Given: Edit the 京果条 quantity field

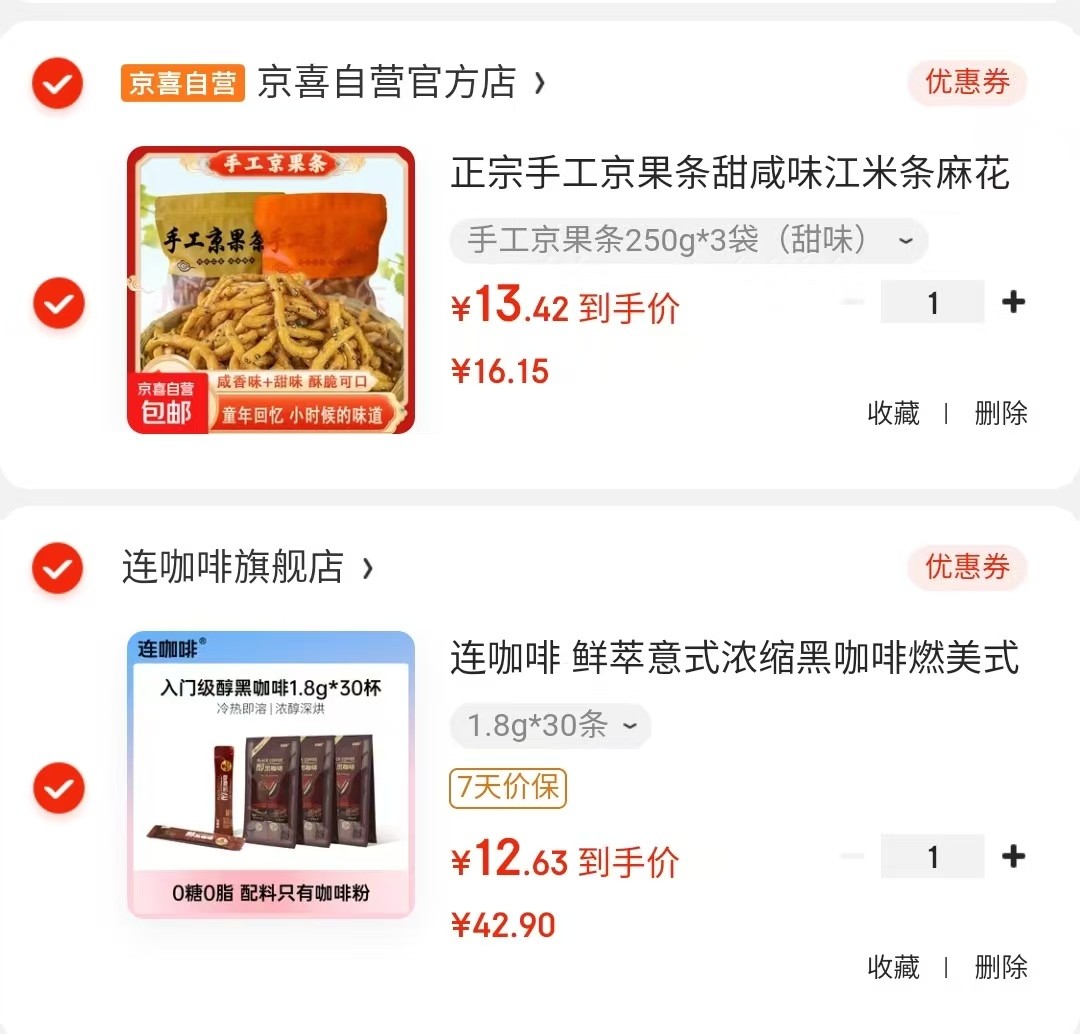Looking at the screenshot, I should 932,302.
